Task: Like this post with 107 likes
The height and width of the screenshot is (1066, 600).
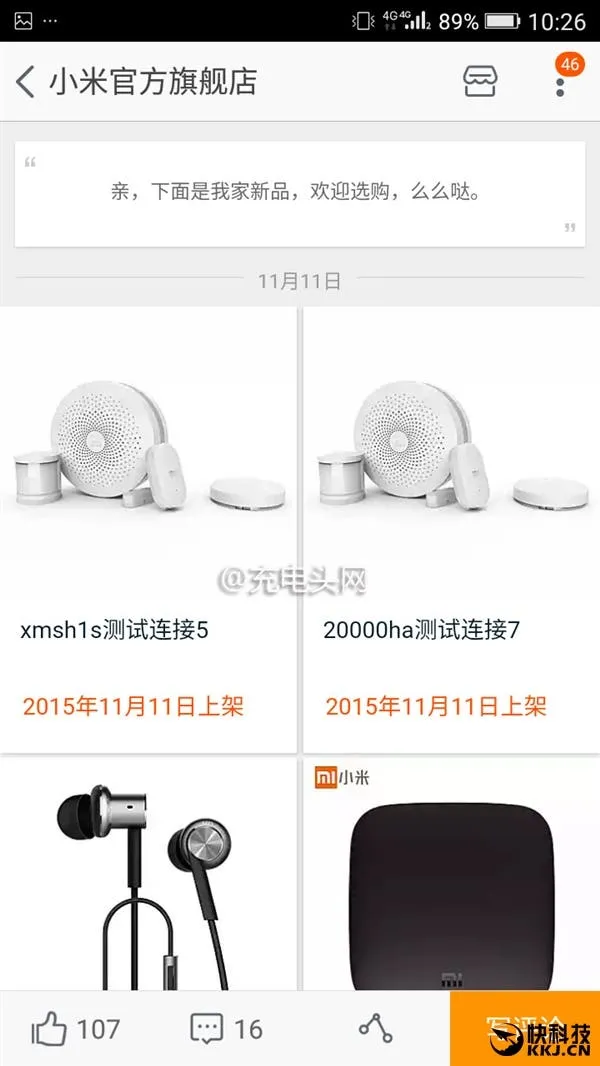Action: (x=75, y=1028)
